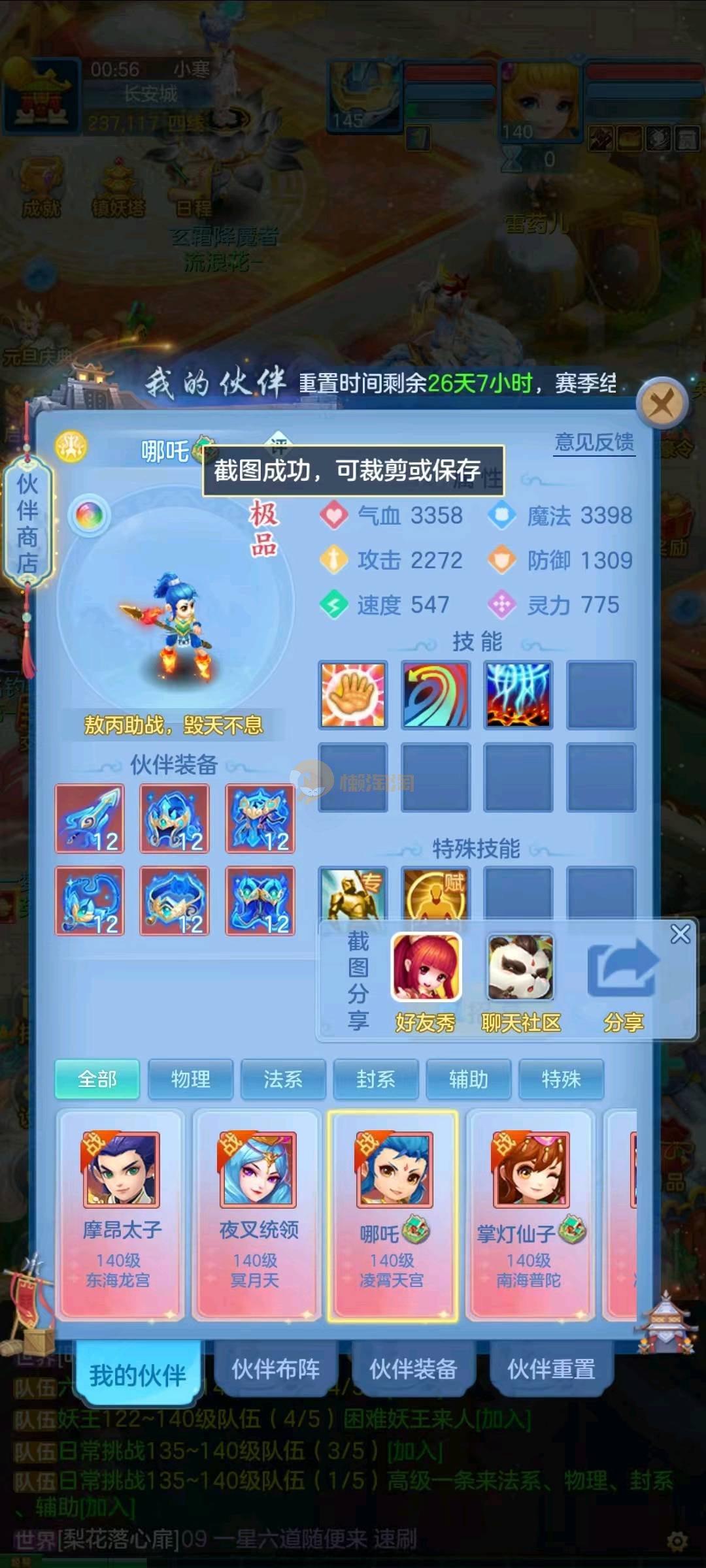Dismiss the 截图分享 share popup
The width and height of the screenshot is (706, 1568).
pyautogui.click(x=680, y=934)
